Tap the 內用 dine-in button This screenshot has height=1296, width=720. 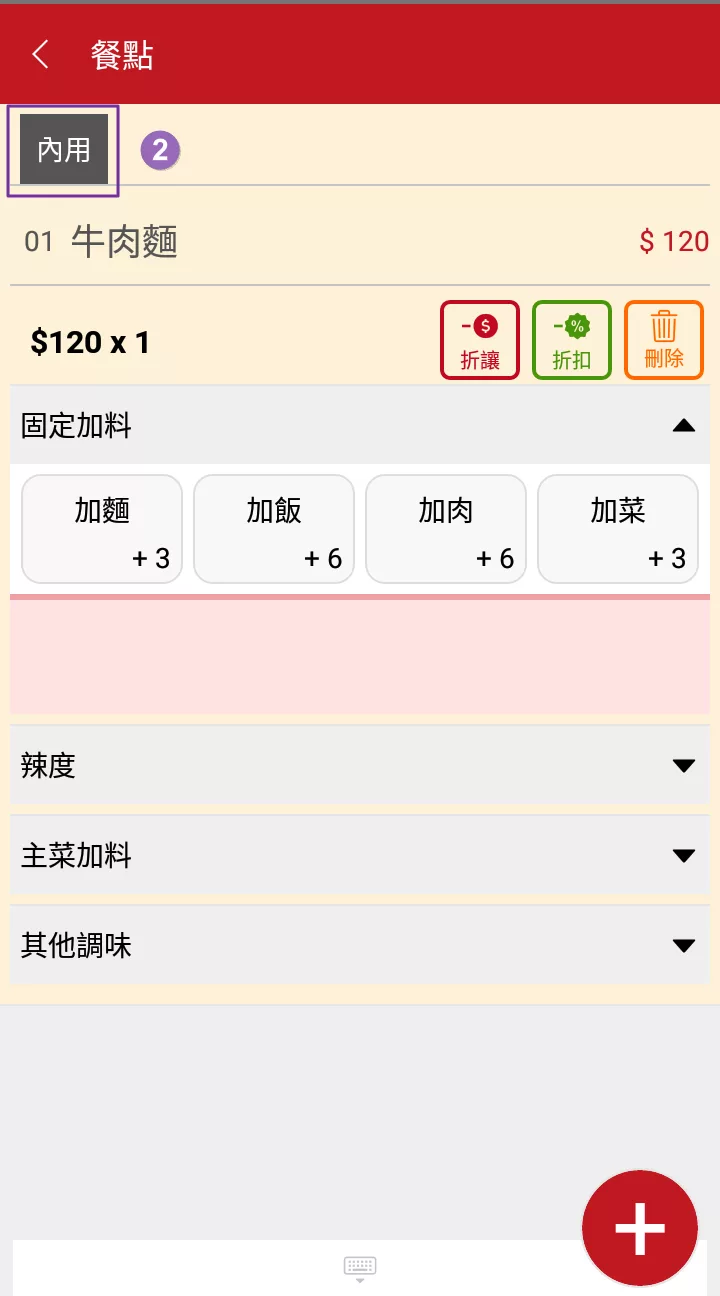[x=64, y=150]
